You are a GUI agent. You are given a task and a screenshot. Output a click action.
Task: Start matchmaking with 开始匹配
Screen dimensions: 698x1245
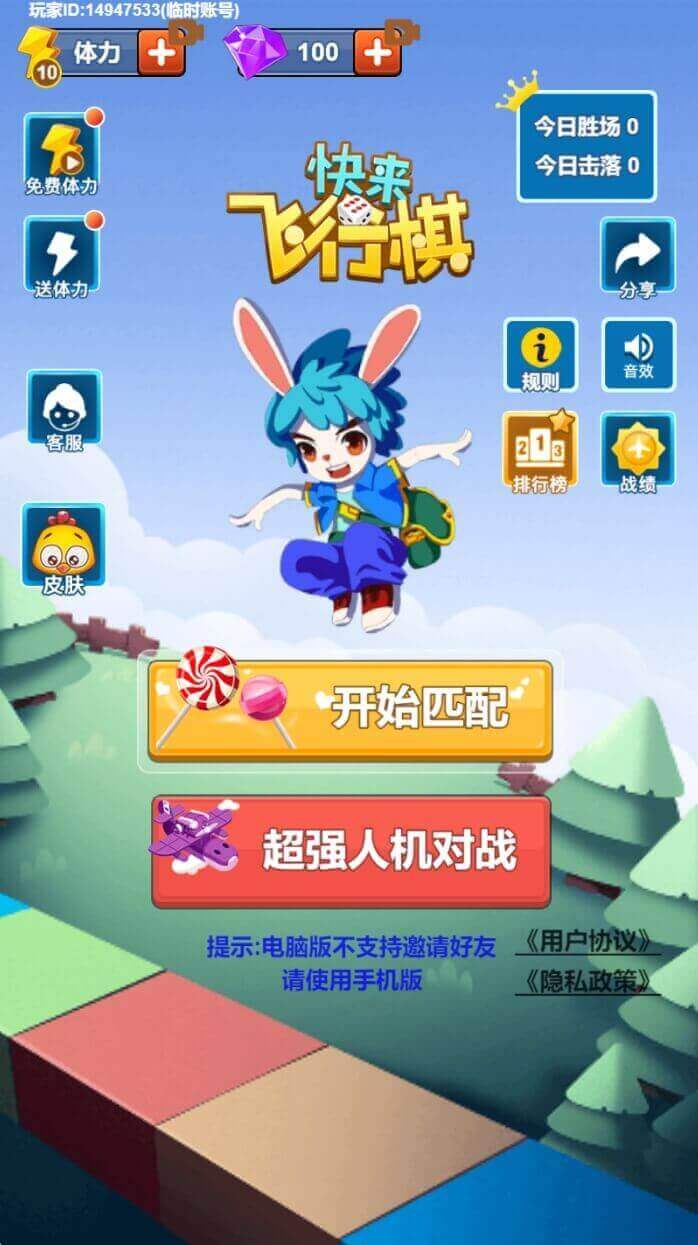coord(350,709)
